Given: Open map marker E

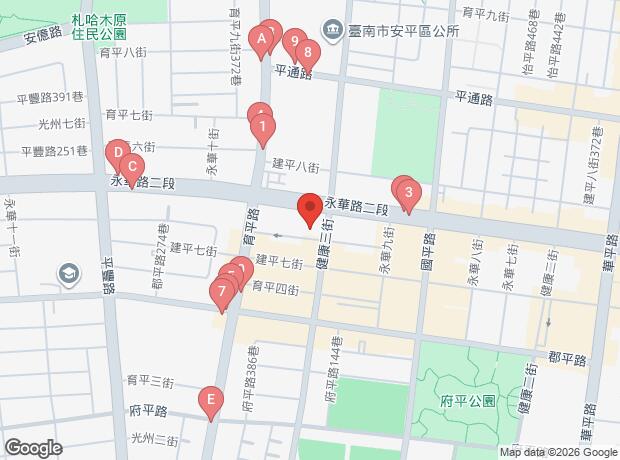Looking at the screenshot, I should [x=211, y=399].
